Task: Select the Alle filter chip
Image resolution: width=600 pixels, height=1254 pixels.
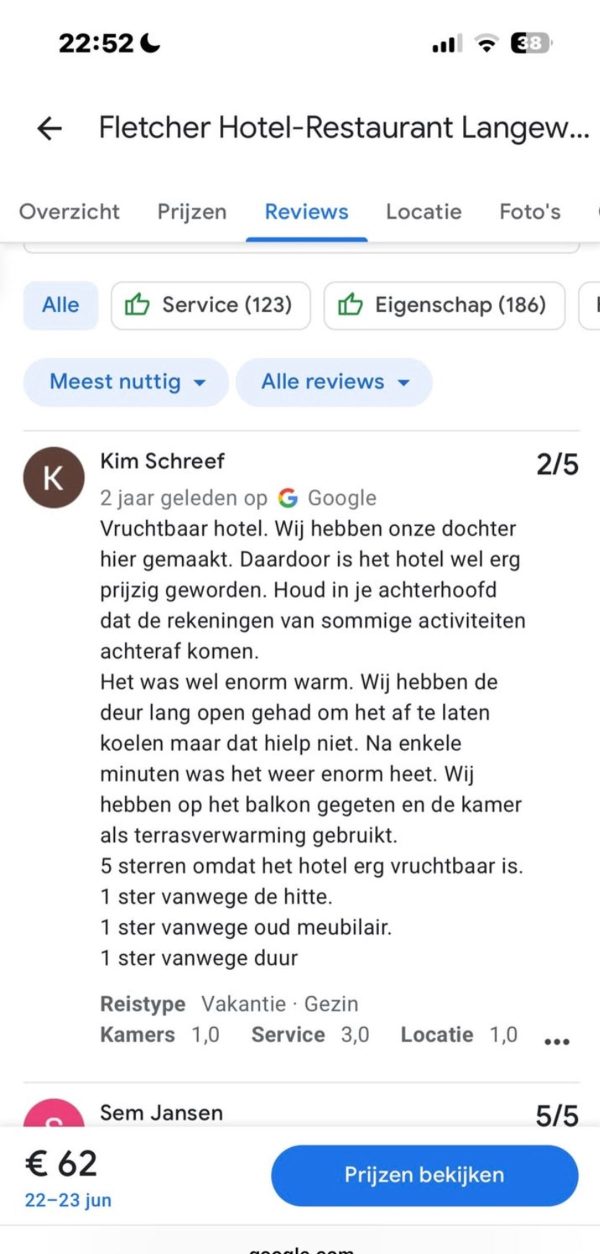Action: (61, 305)
